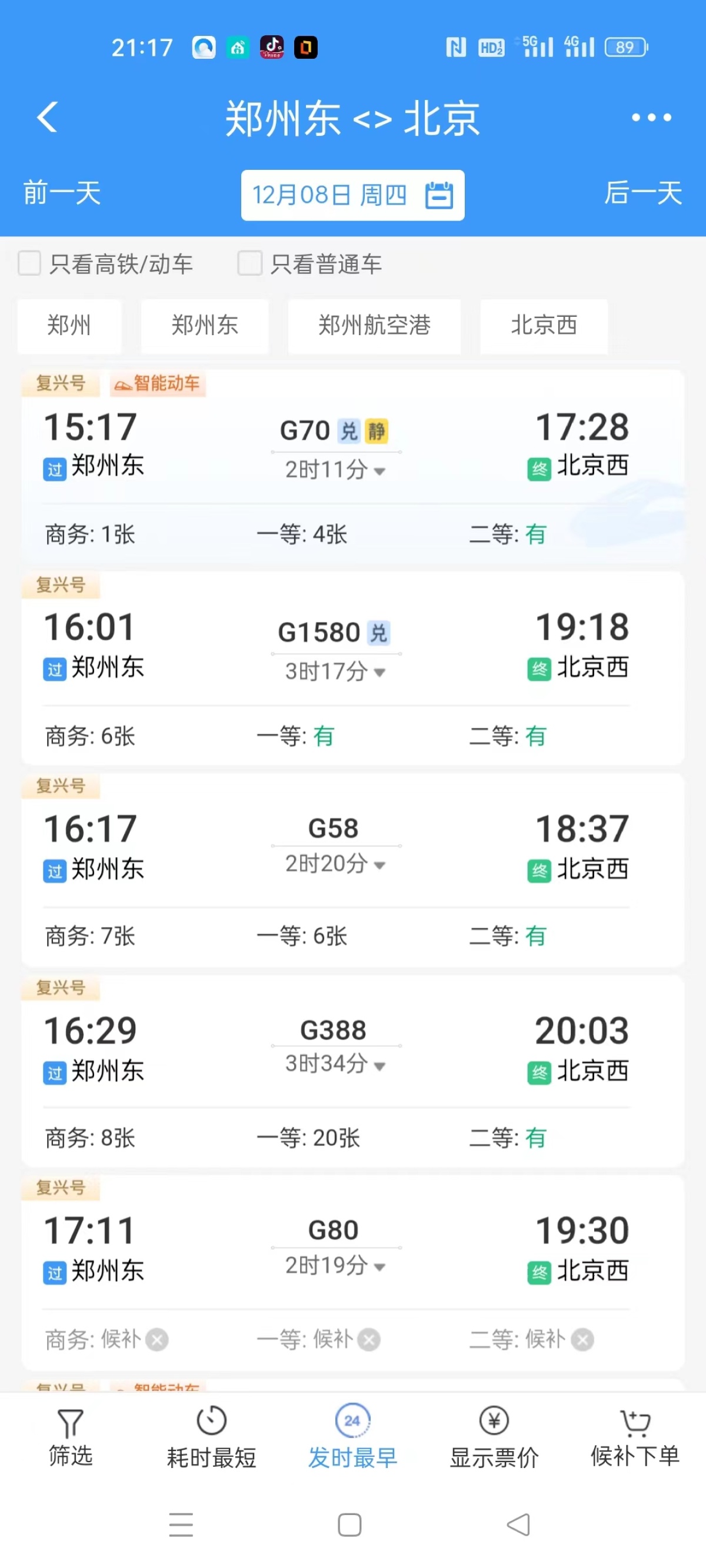This screenshot has width=706, height=1568.
Task: Filter by 郑州航空港 station chip
Action: (374, 326)
